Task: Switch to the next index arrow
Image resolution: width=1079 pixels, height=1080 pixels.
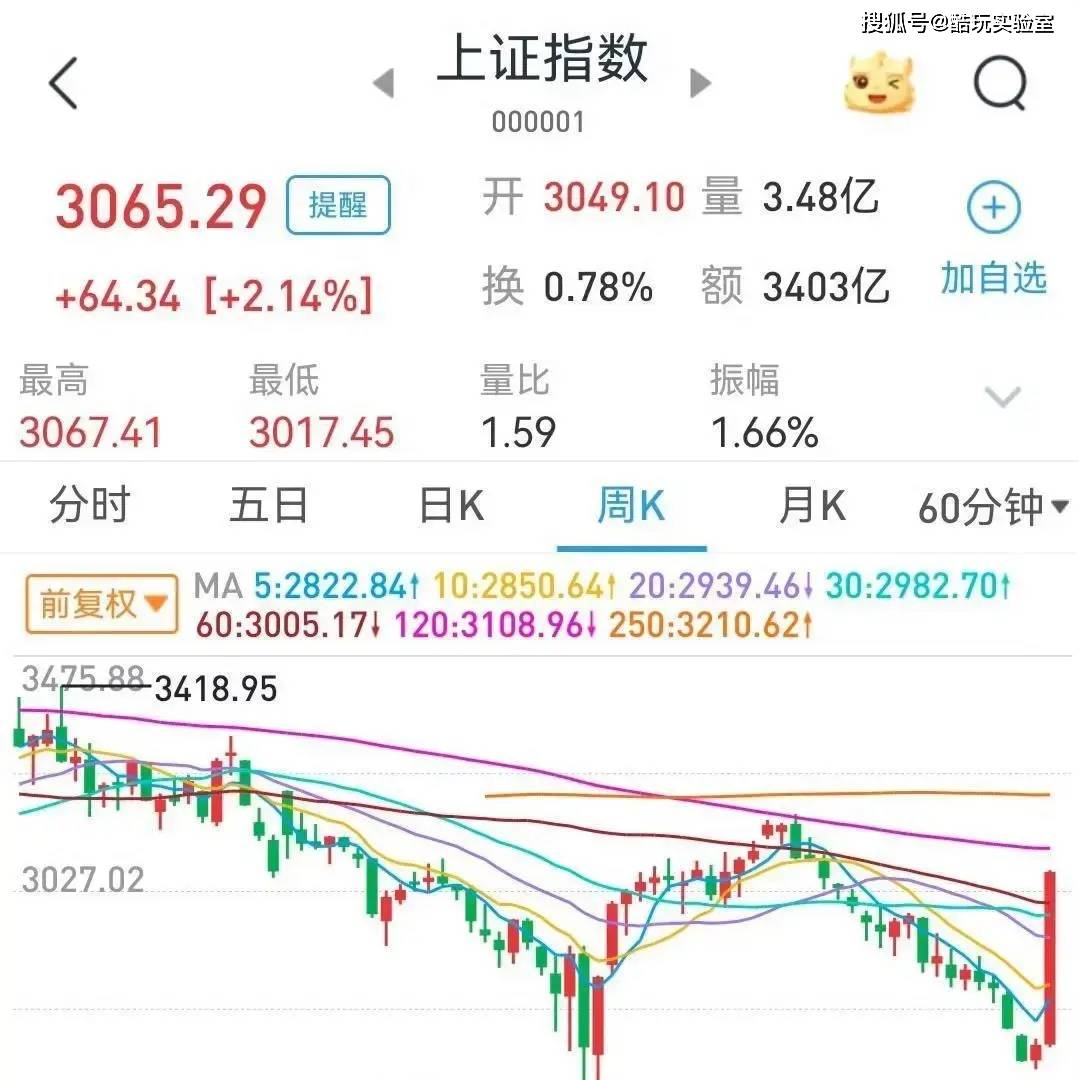Action: tap(701, 84)
